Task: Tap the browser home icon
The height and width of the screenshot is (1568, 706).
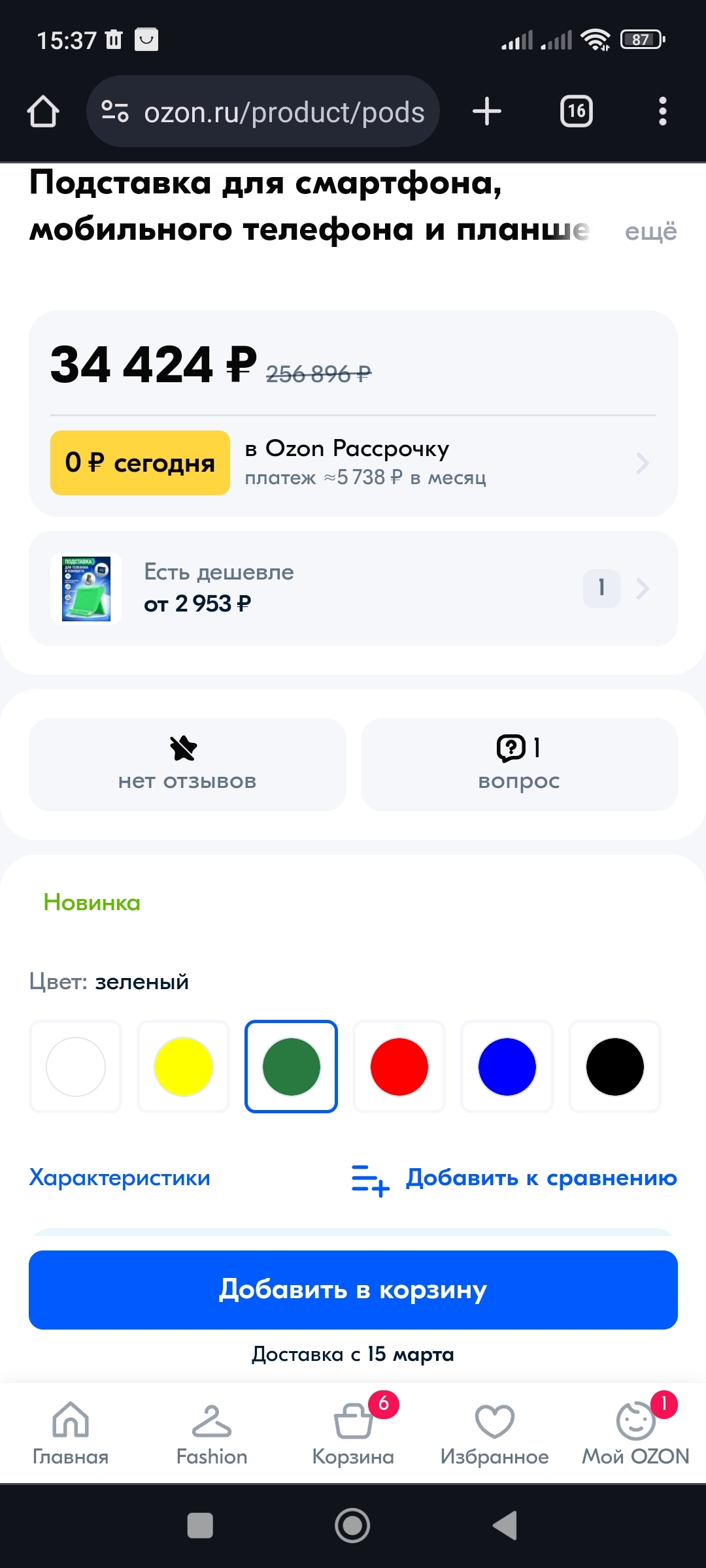Action: tap(43, 112)
